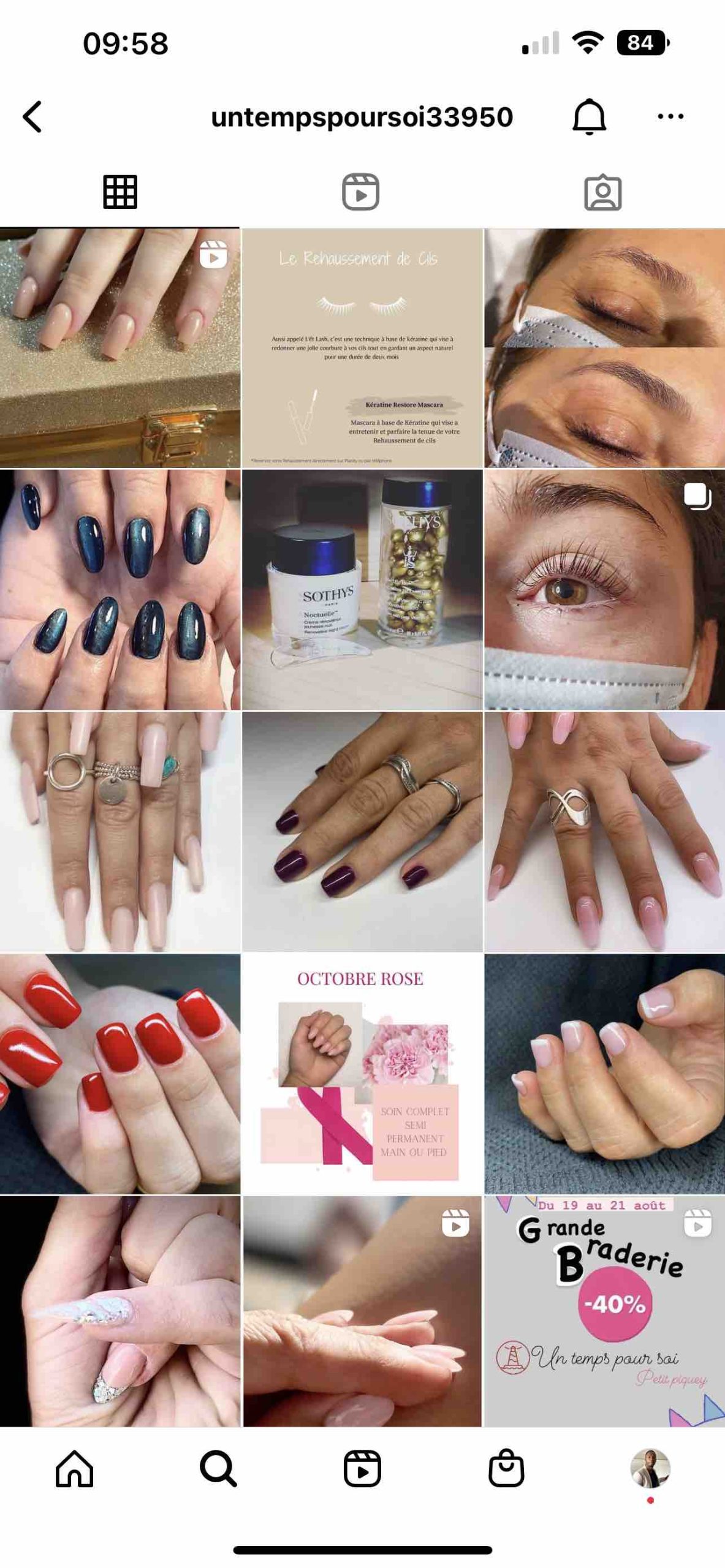The image size is (725, 1568).
Task: Open the dark purple nails post
Action: (x=362, y=831)
